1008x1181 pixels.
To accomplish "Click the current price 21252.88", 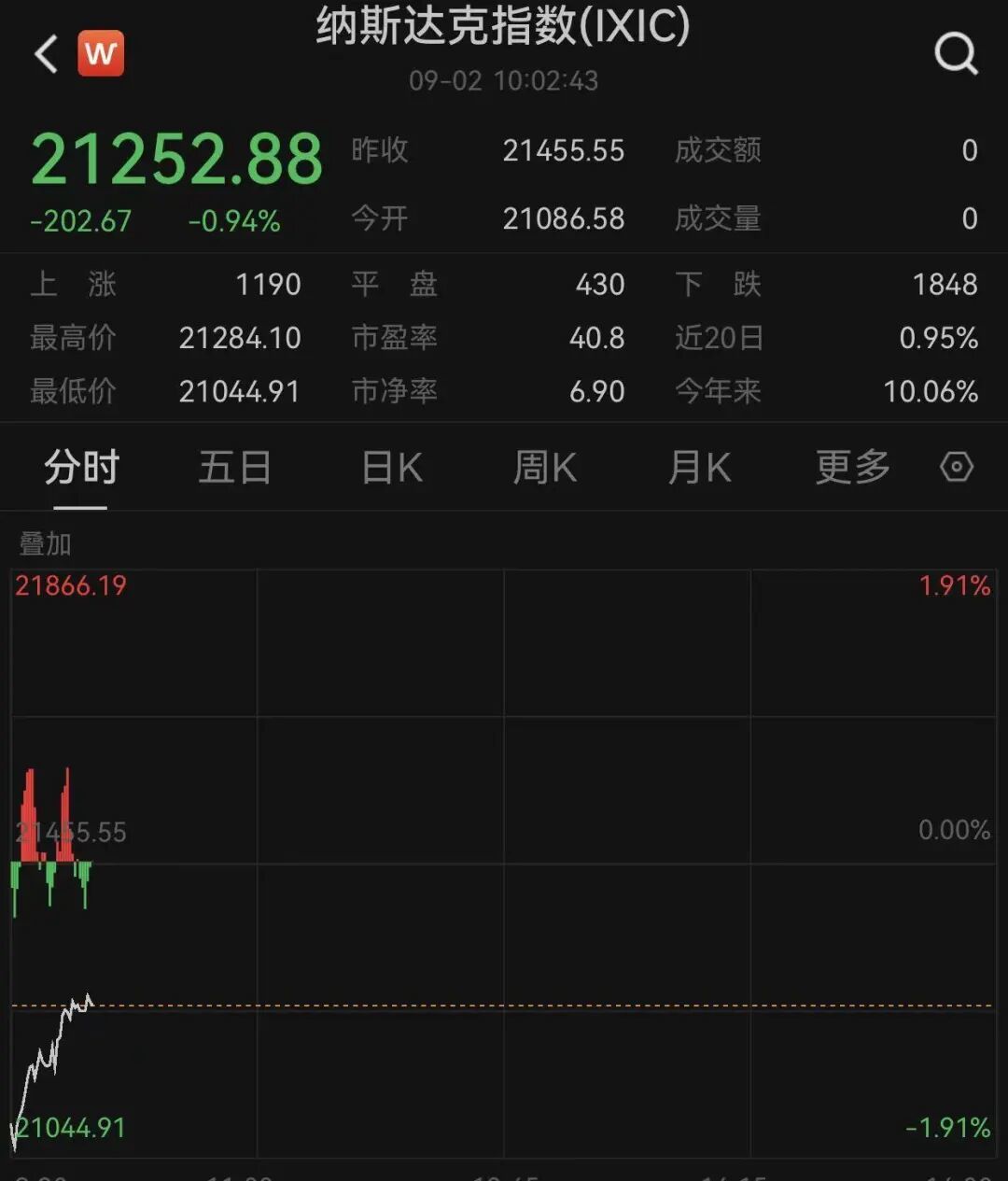I will [x=175, y=157].
